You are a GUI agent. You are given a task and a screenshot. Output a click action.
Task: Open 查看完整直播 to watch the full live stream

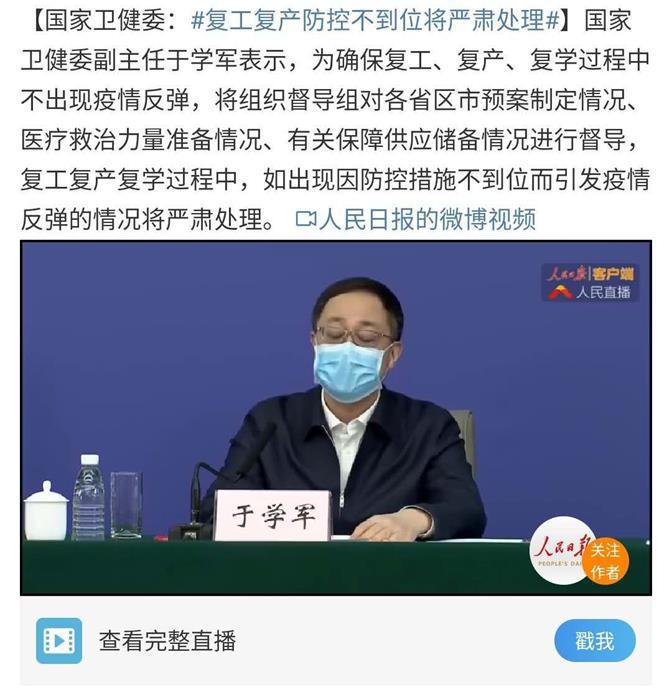(167, 641)
